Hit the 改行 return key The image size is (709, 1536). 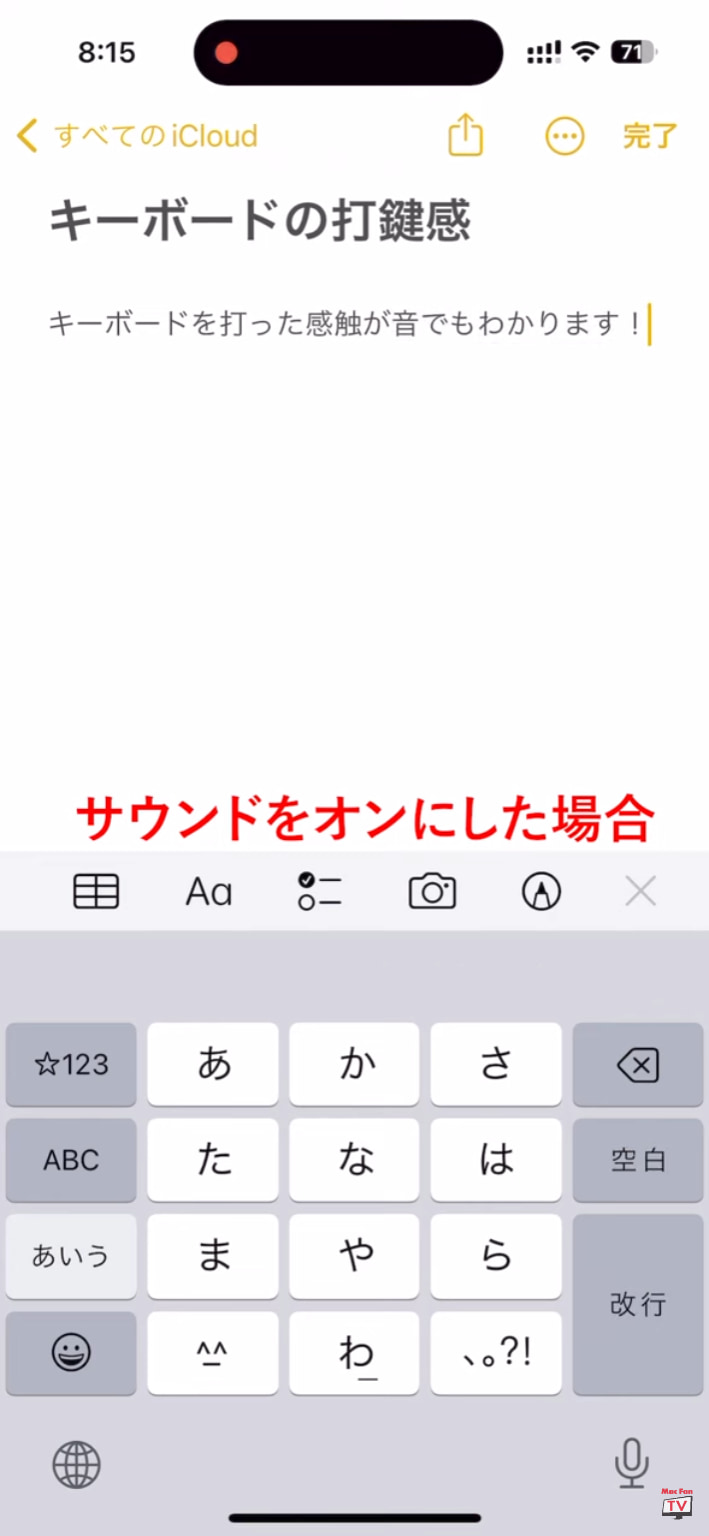point(637,1304)
